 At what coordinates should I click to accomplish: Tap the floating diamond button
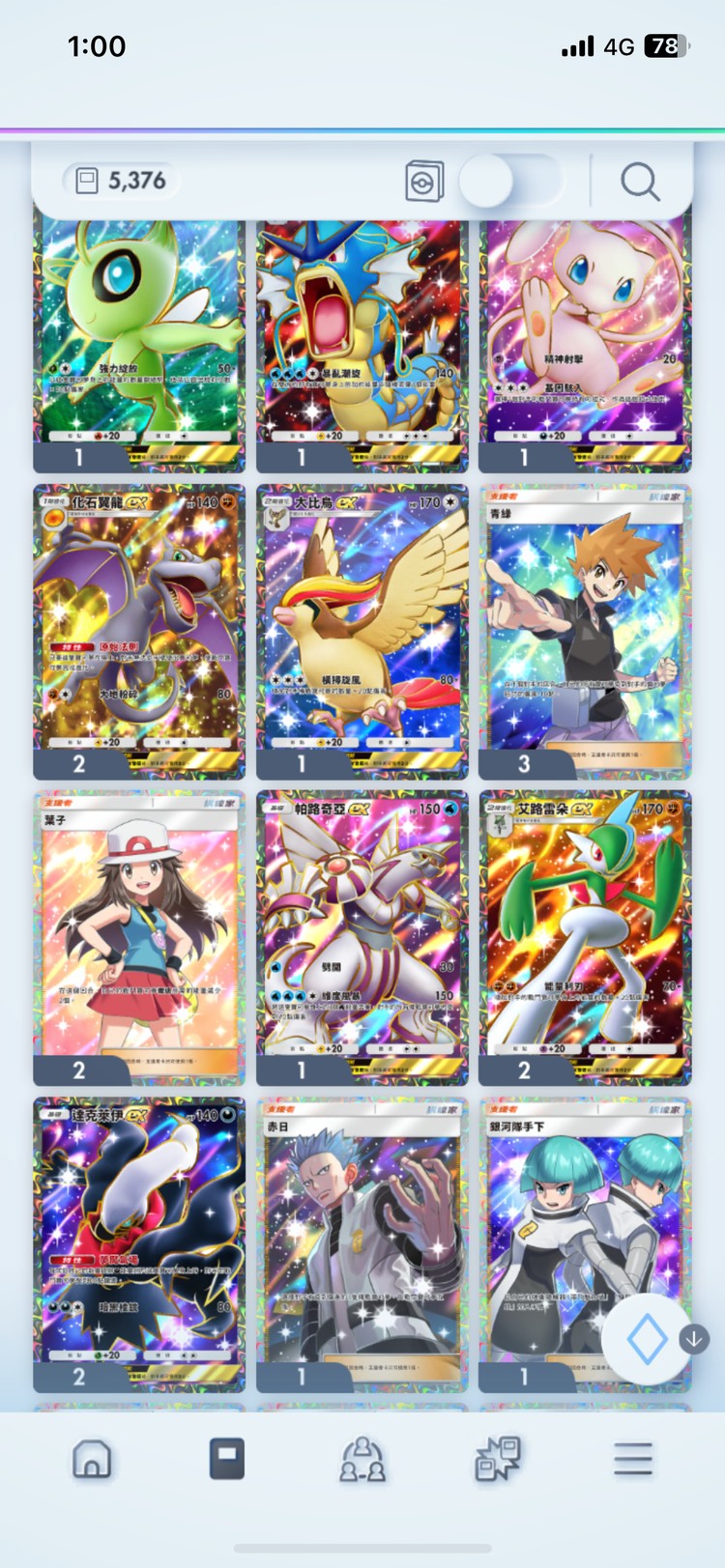click(646, 1340)
